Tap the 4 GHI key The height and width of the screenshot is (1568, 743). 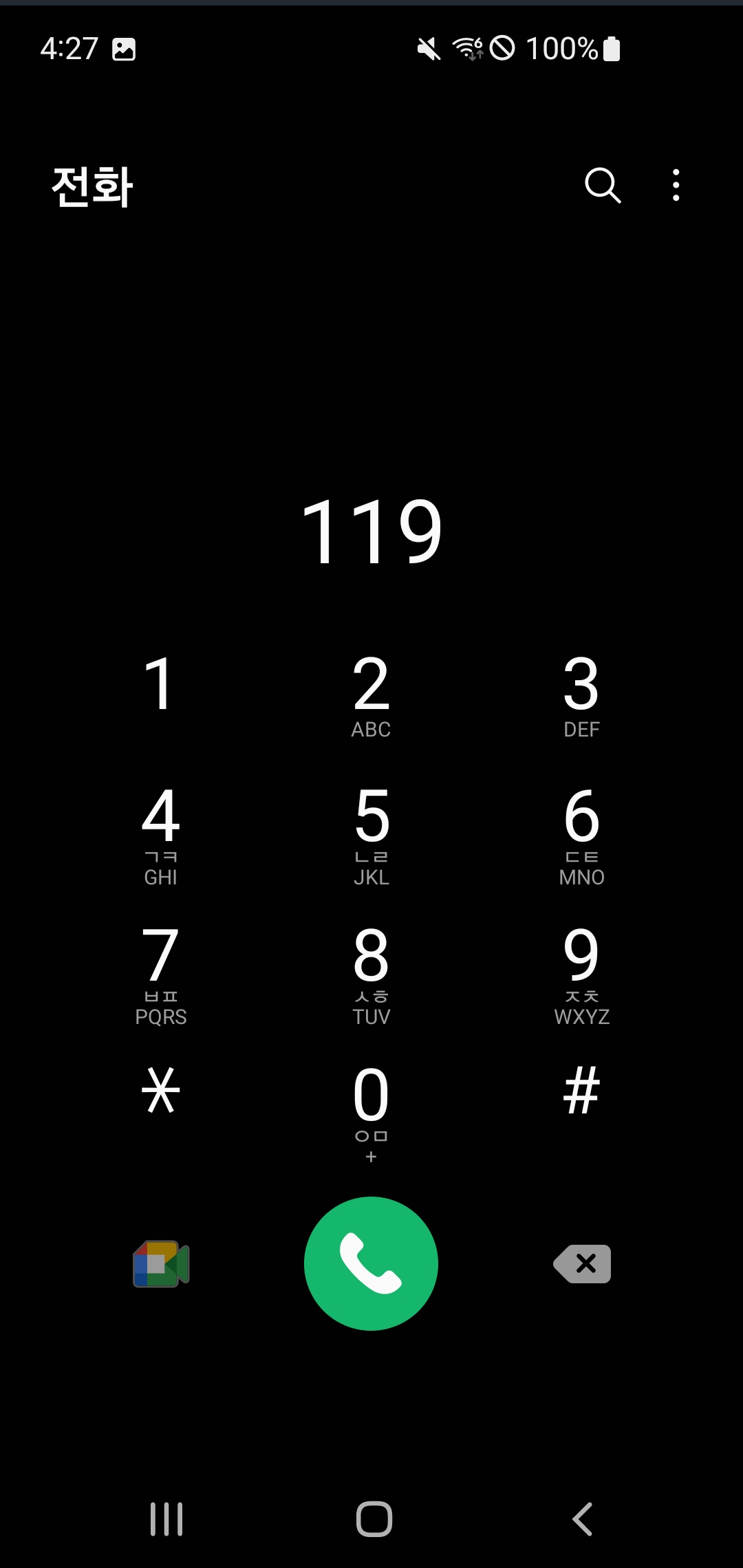(x=160, y=836)
